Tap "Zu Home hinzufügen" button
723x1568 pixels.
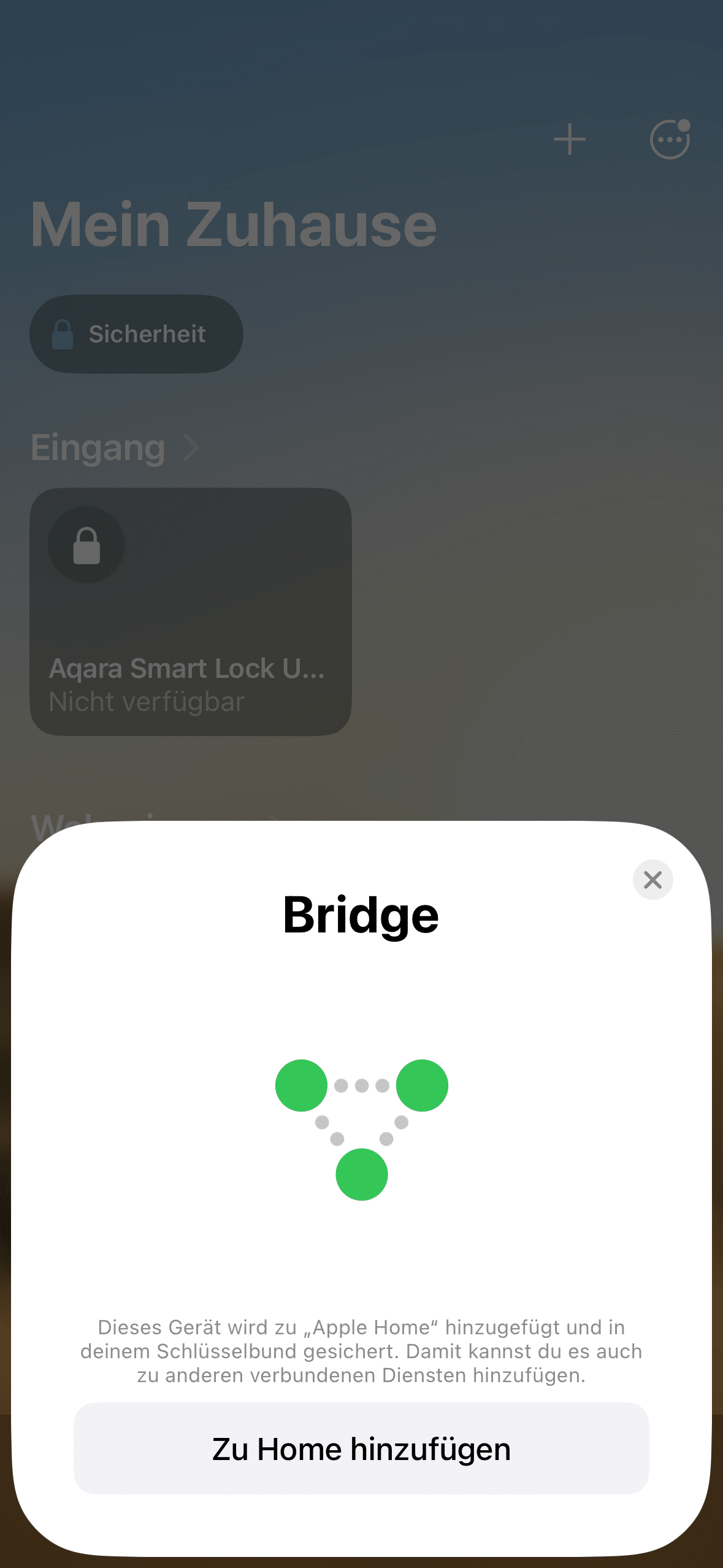click(x=361, y=1449)
